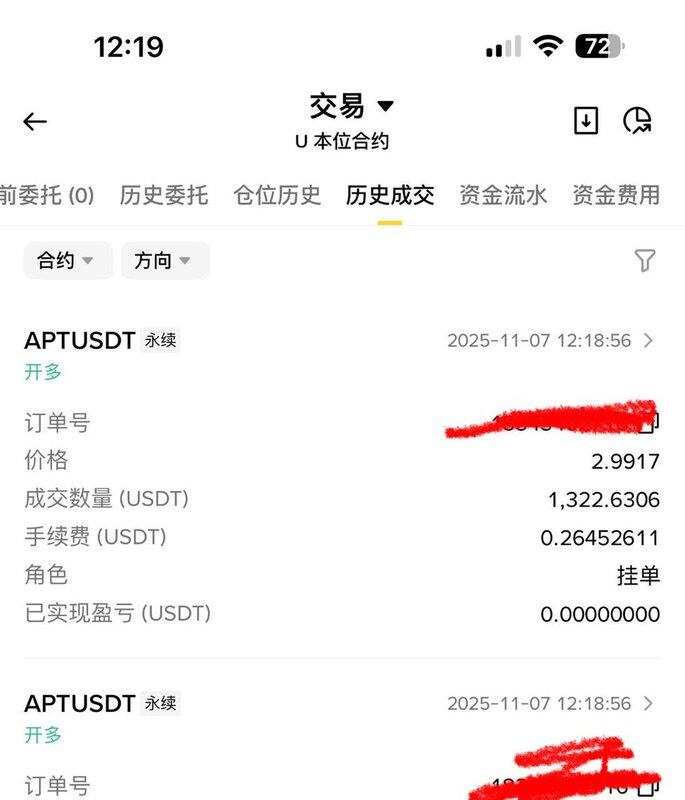Switch to the 资金流水 tab
The height and width of the screenshot is (800, 685).
point(503,195)
